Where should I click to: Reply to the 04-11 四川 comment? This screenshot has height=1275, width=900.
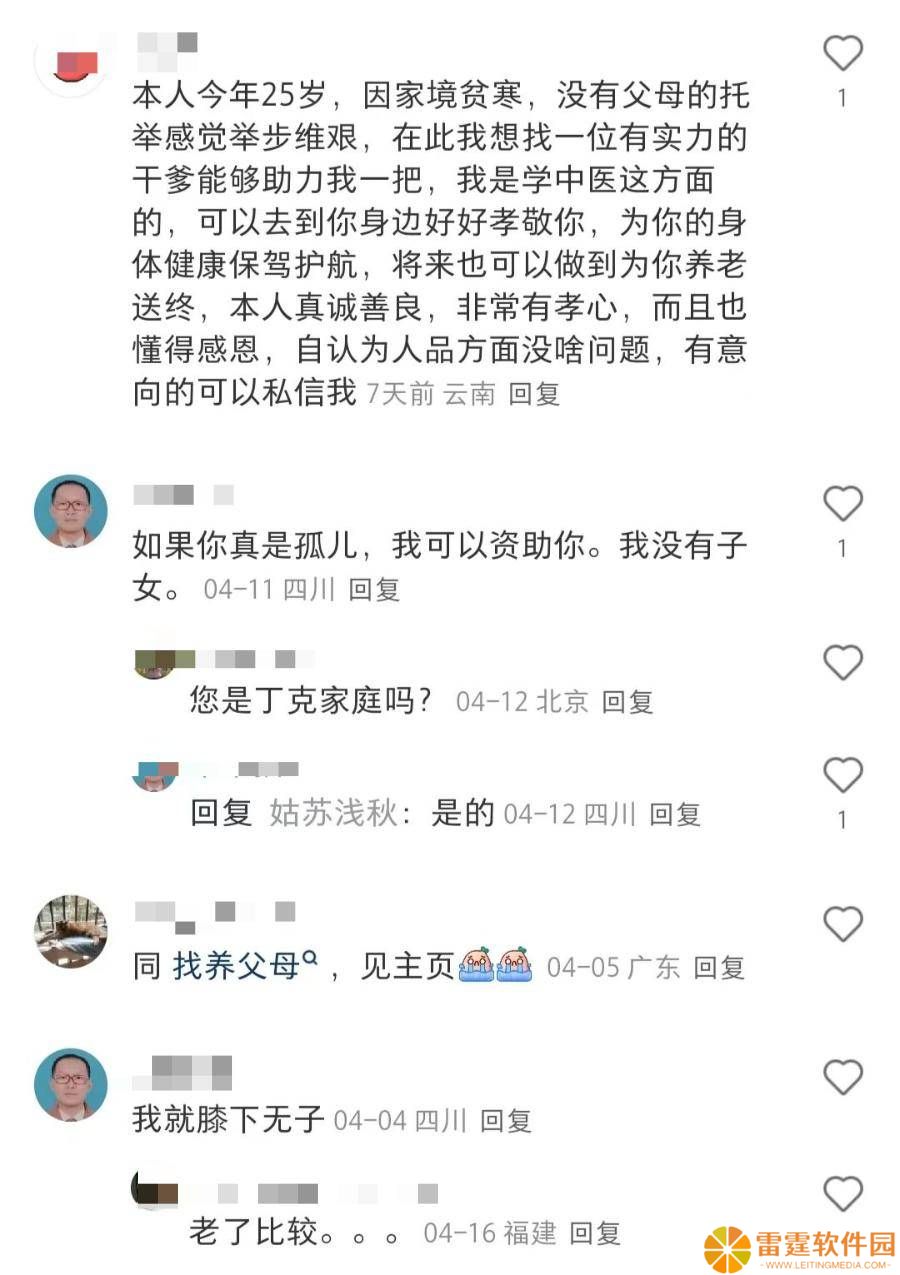(x=374, y=589)
